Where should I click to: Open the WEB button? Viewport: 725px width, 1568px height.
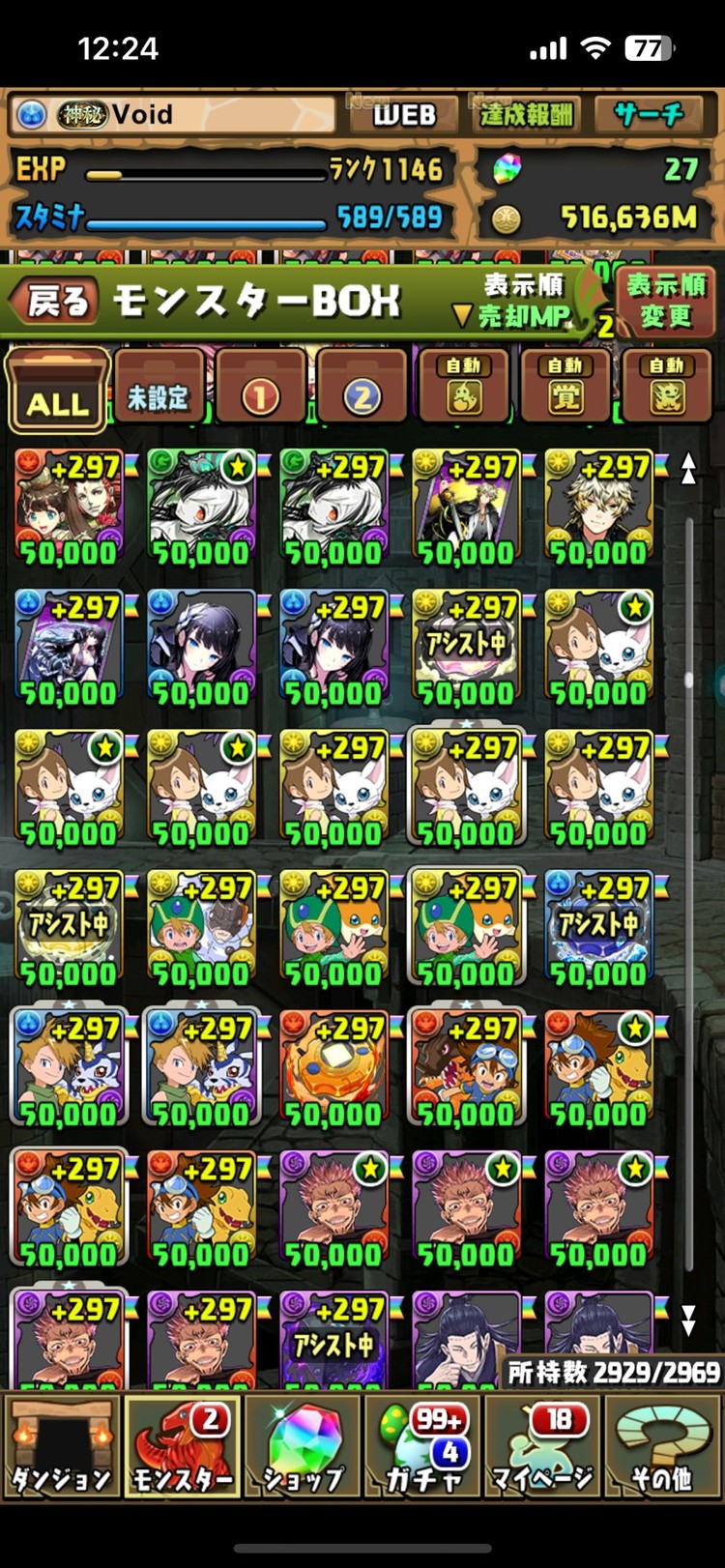(x=404, y=116)
